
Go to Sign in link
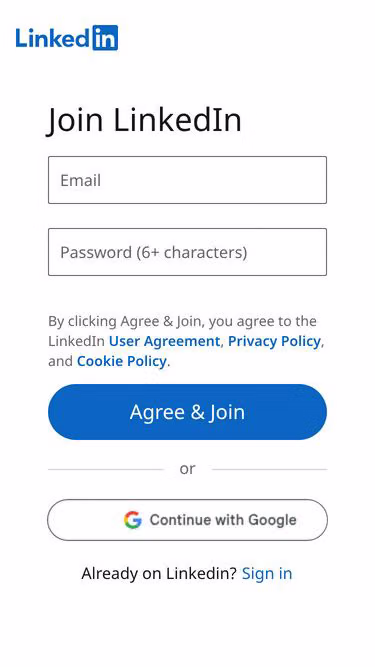click(267, 573)
